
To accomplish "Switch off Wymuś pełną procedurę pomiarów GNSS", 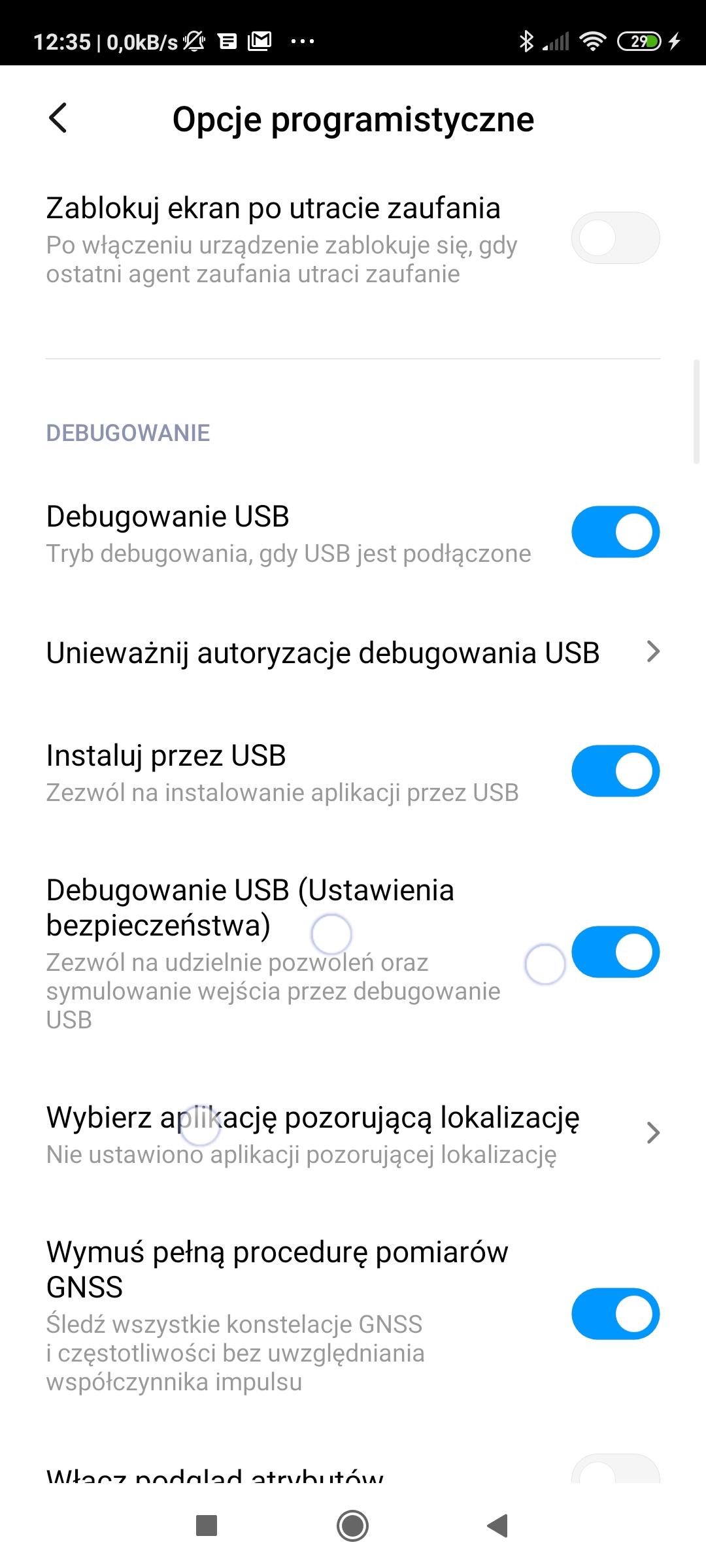I will pyautogui.click(x=615, y=1314).
